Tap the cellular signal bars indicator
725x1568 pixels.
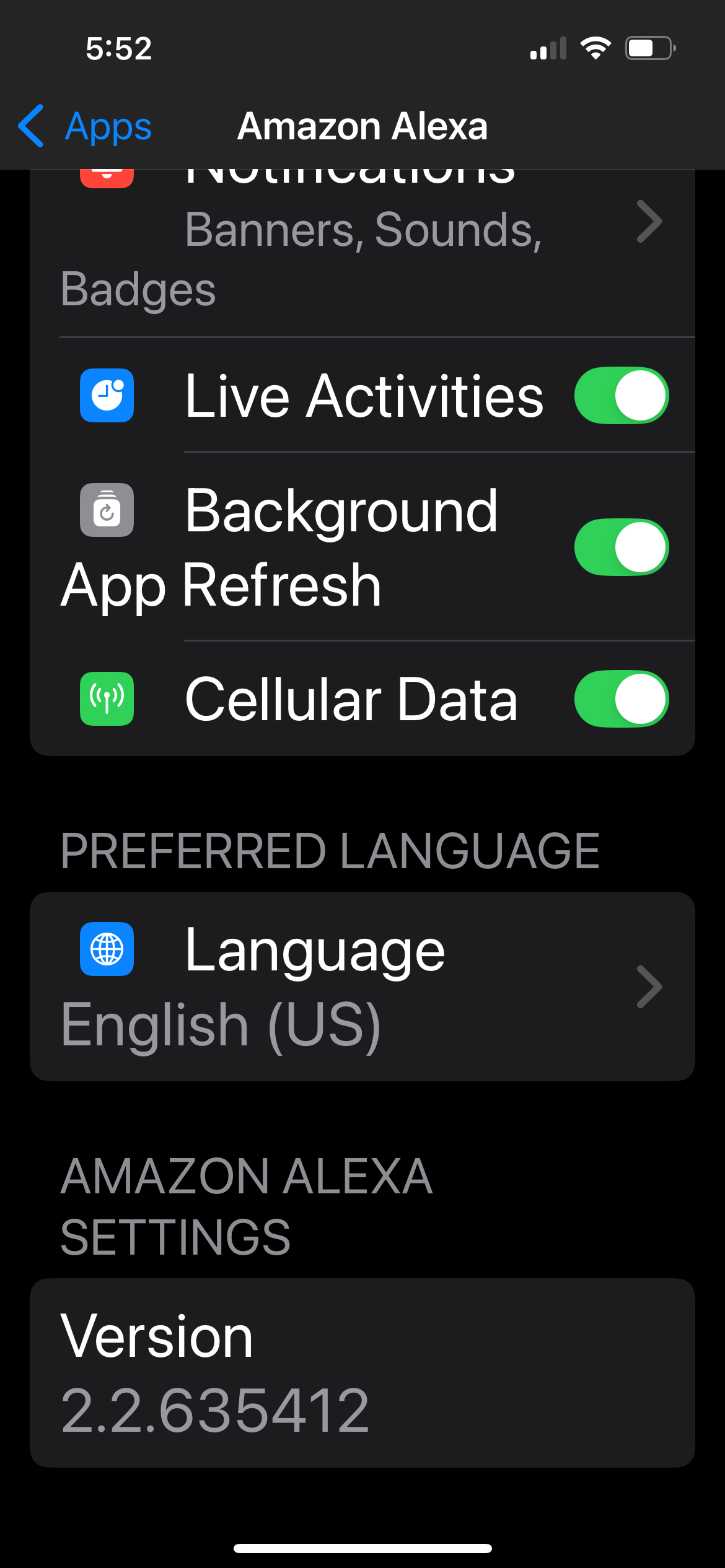pyautogui.click(x=548, y=48)
